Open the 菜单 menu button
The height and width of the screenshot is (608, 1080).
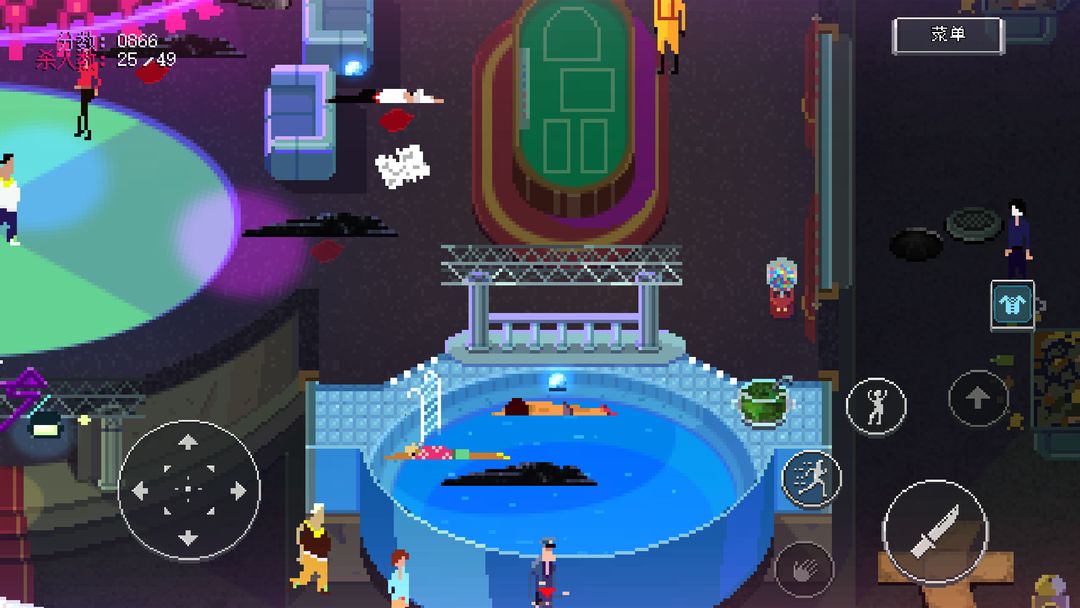coord(947,35)
